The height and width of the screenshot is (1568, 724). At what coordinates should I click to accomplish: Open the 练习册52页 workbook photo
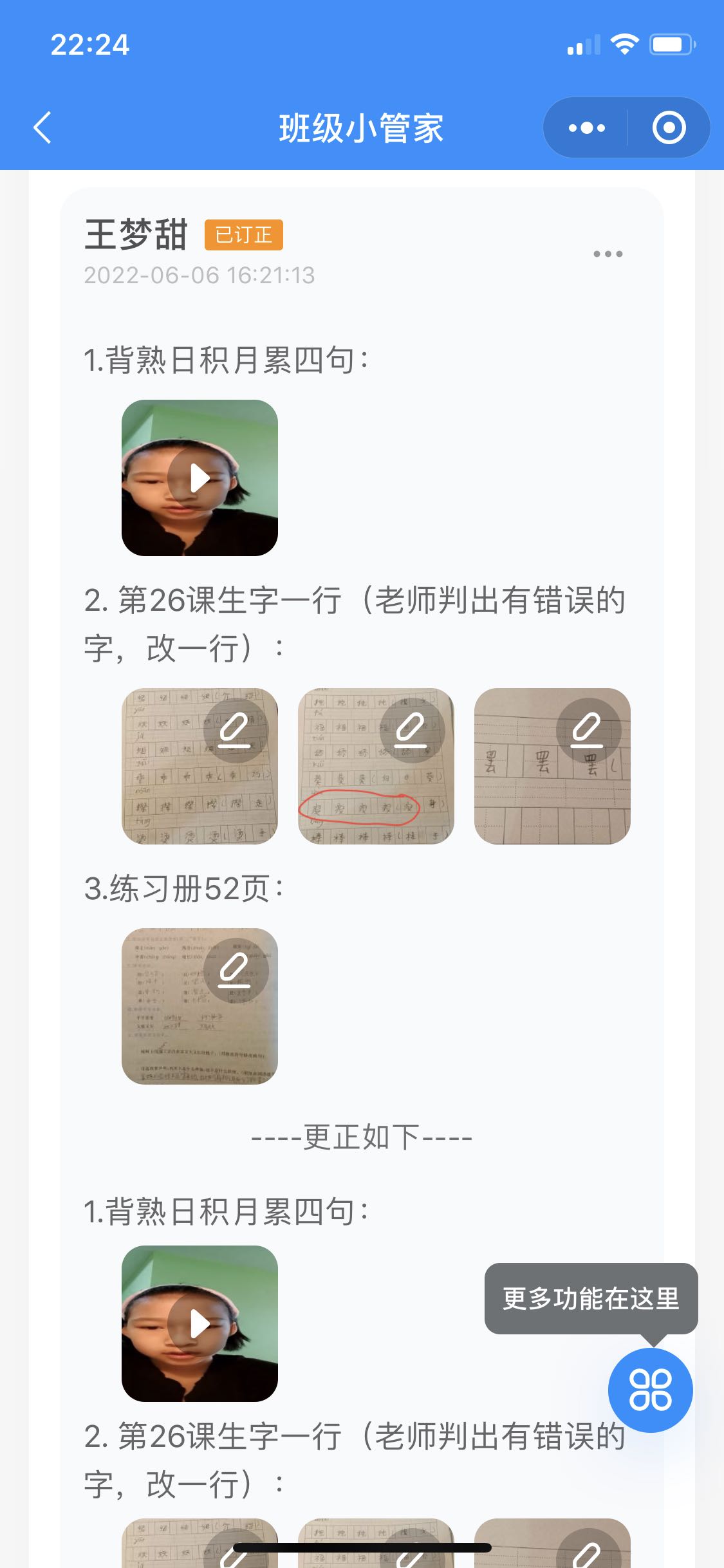point(200,1006)
